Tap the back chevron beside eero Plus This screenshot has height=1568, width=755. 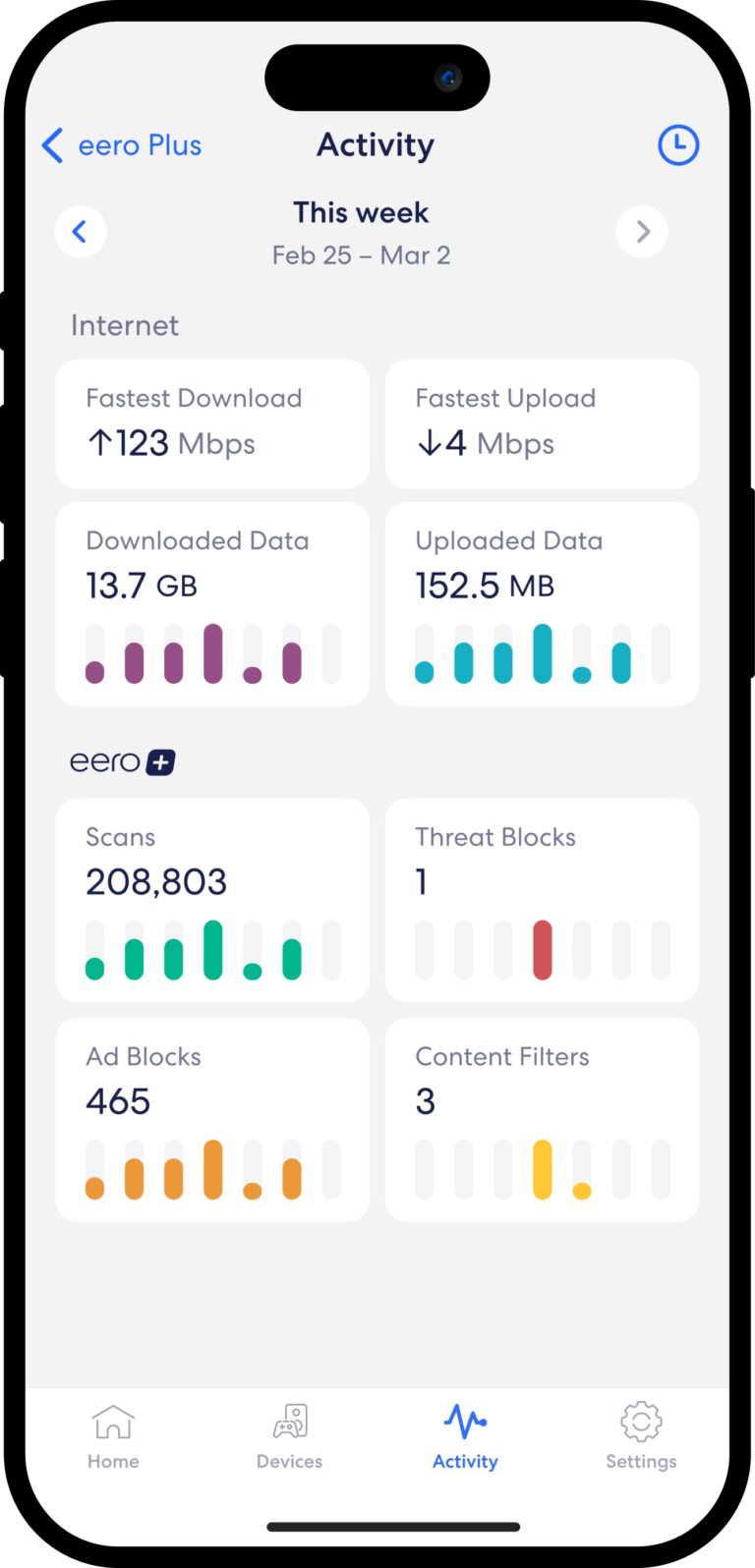tap(52, 144)
